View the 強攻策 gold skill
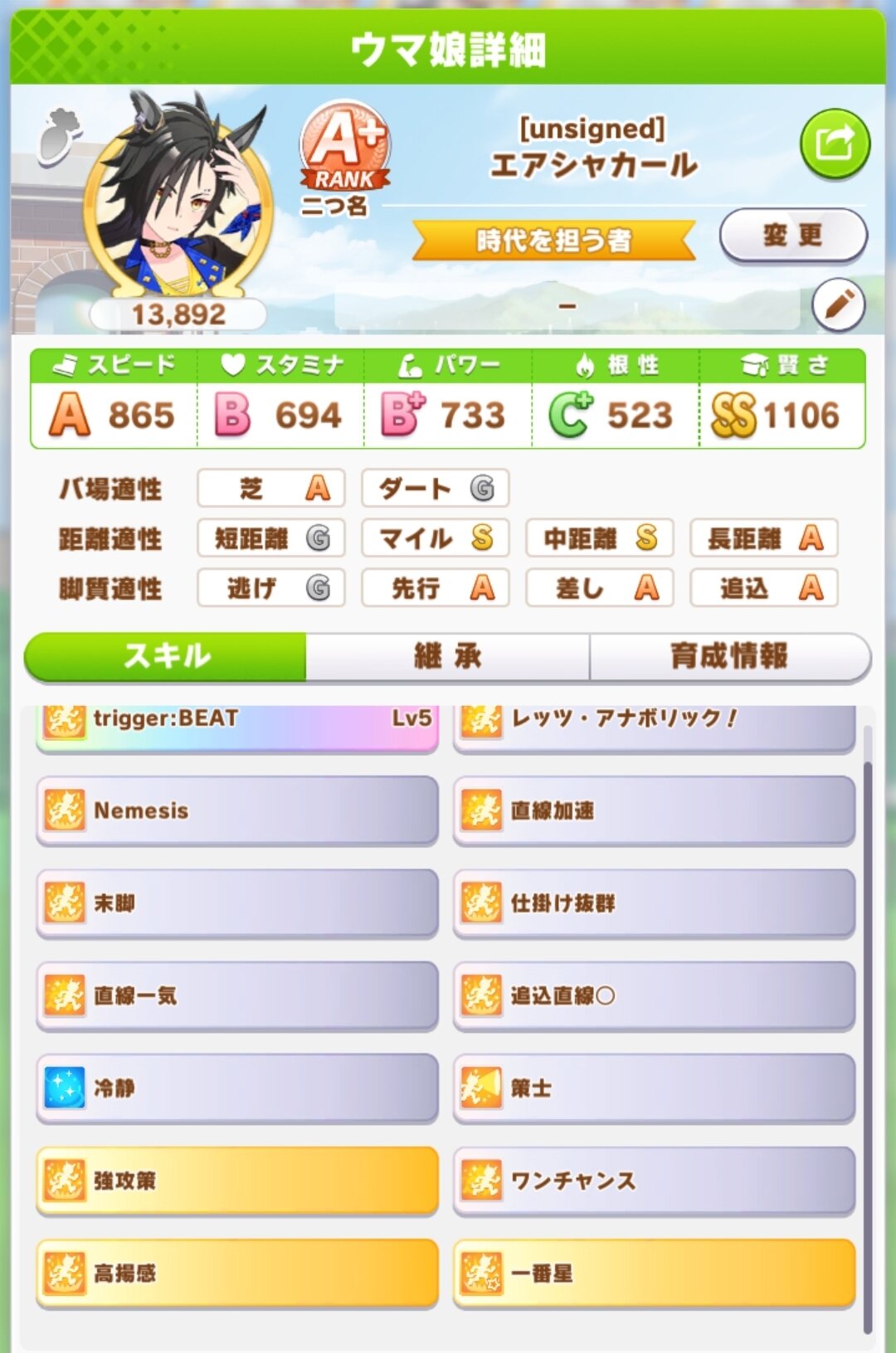The height and width of the screenshot is (1353, 896). [x=237, y=1180]
